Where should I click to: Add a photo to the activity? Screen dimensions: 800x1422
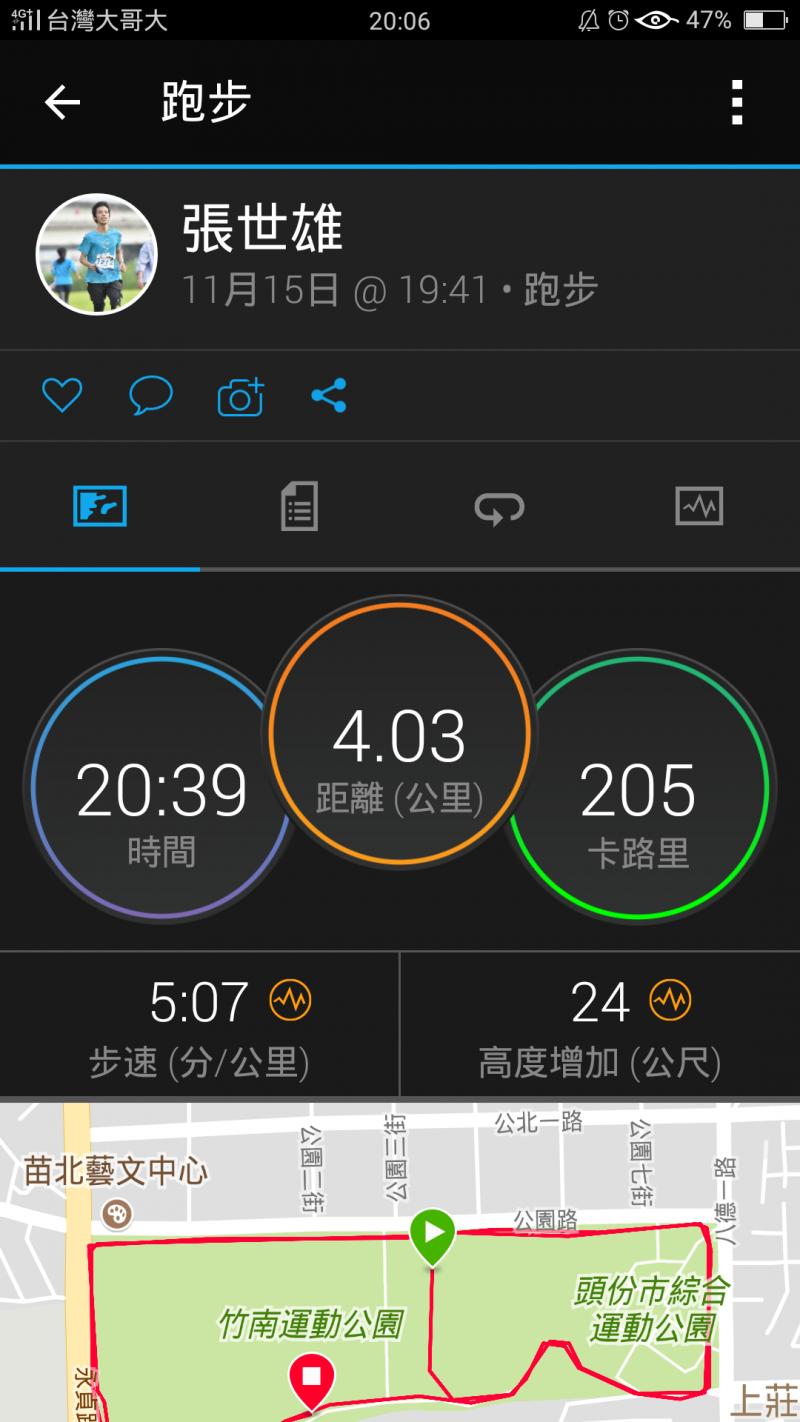[240, 397]
